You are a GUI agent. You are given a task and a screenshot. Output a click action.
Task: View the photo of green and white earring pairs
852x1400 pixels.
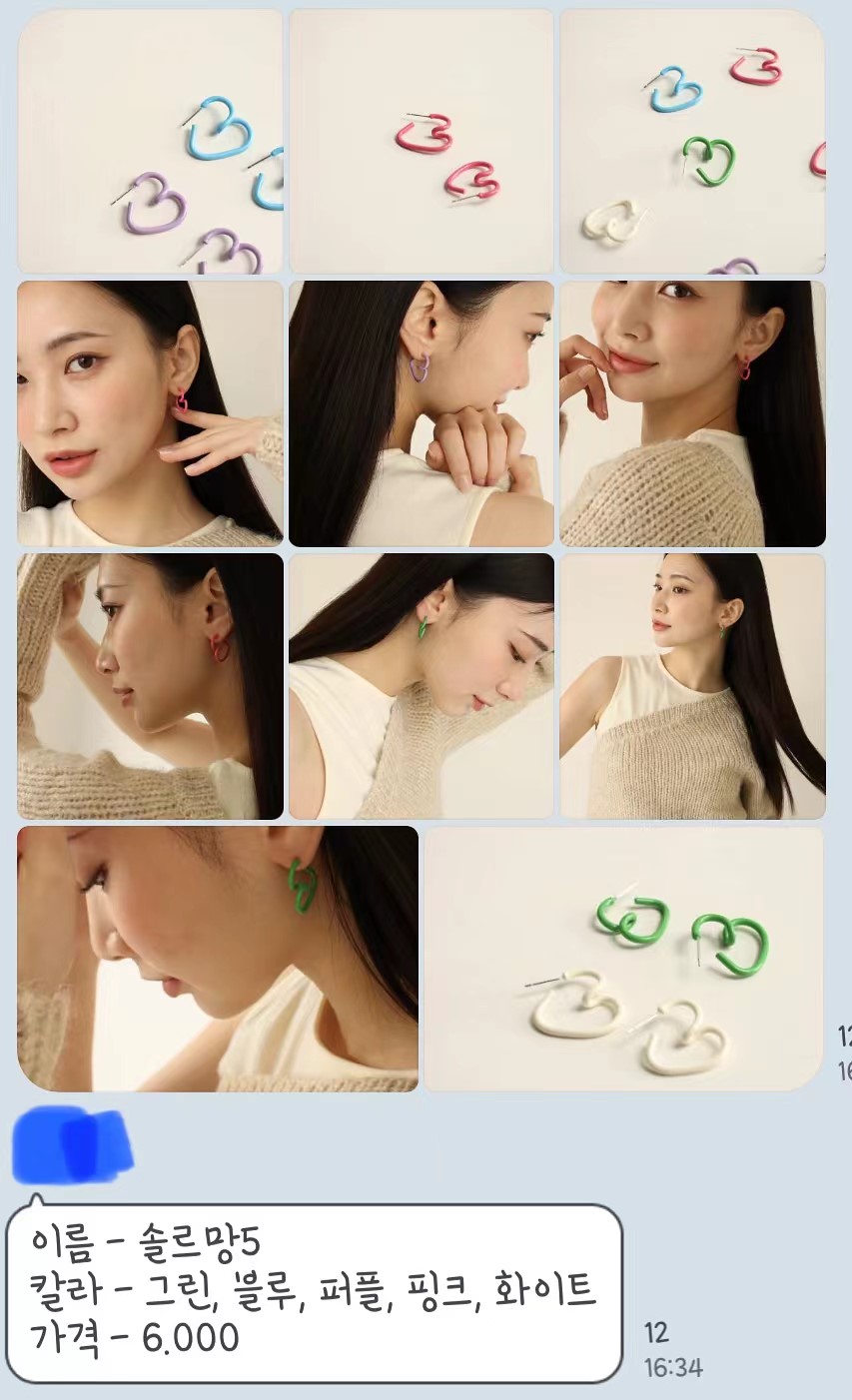click(623, 959)
